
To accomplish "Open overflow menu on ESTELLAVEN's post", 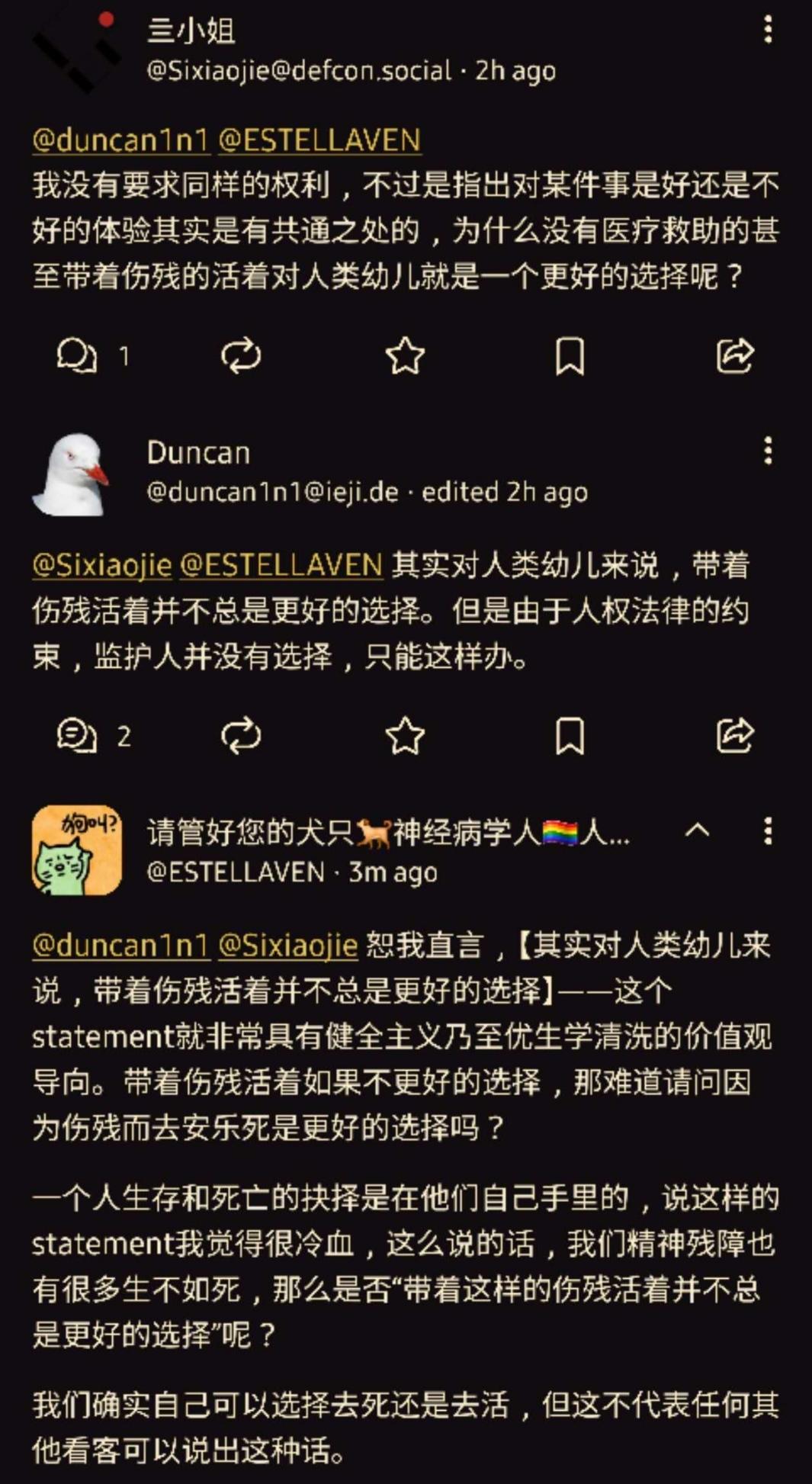I will pyautogui.click(x=768, y=830).
